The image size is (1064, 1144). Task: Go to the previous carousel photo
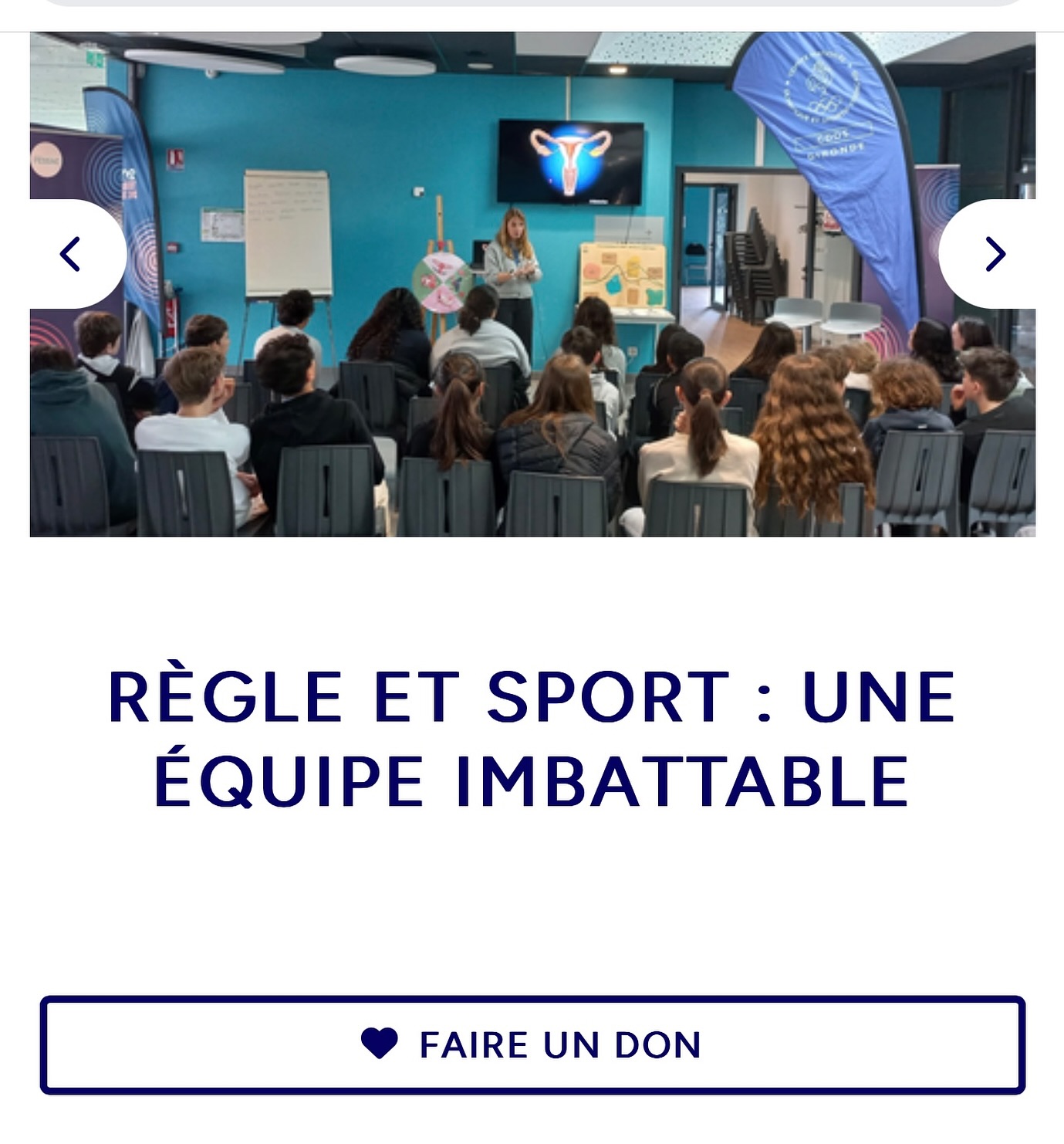[72, 254]
